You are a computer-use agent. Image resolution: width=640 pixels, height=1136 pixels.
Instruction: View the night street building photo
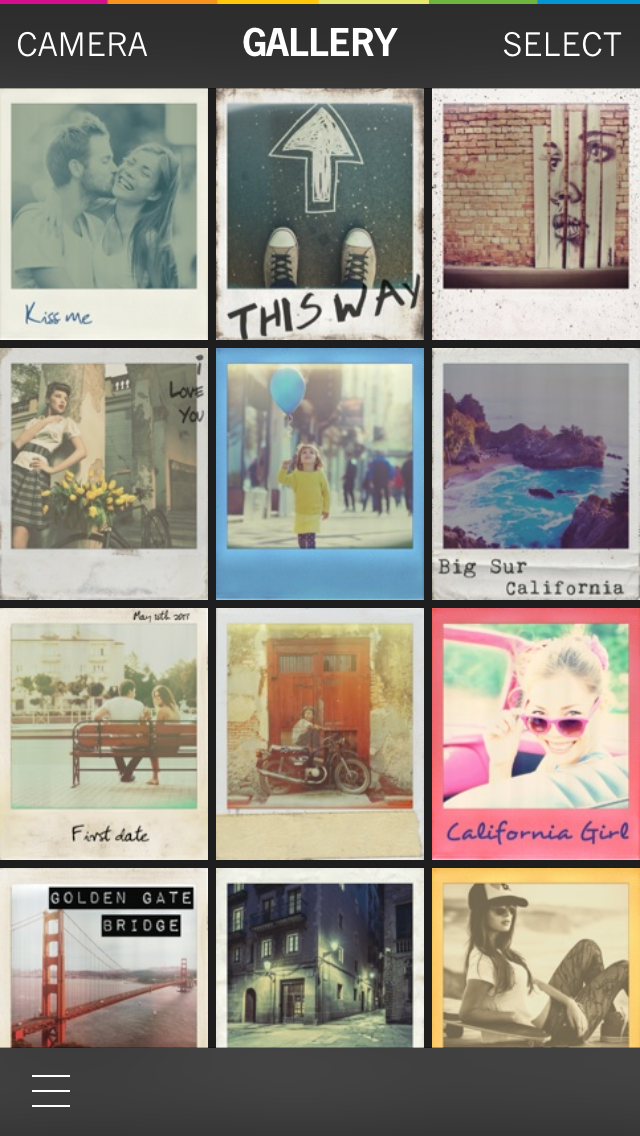click(x=320, y=958)
